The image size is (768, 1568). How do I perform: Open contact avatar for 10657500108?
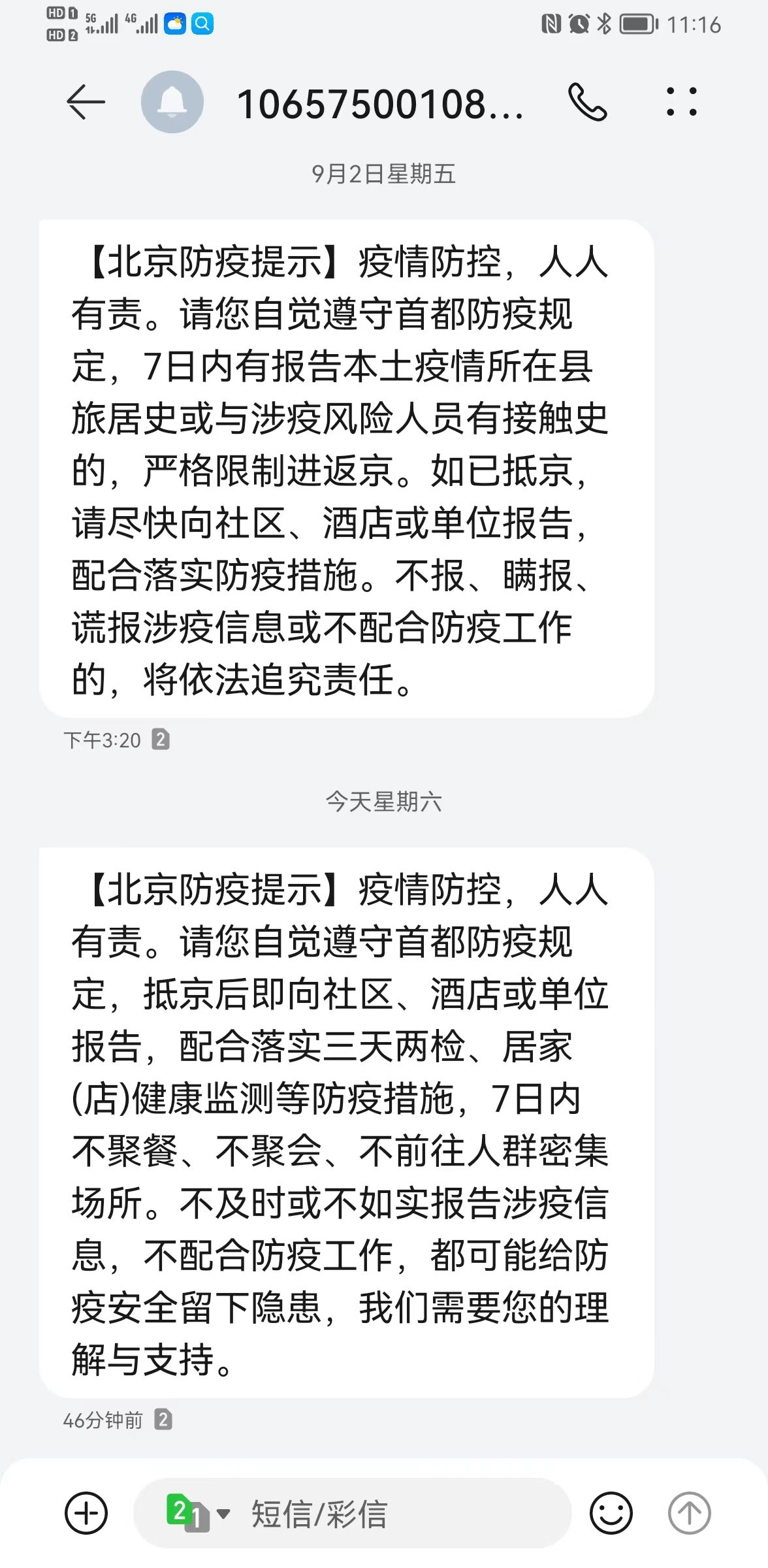pyautogui.click(x=172, y=103)
